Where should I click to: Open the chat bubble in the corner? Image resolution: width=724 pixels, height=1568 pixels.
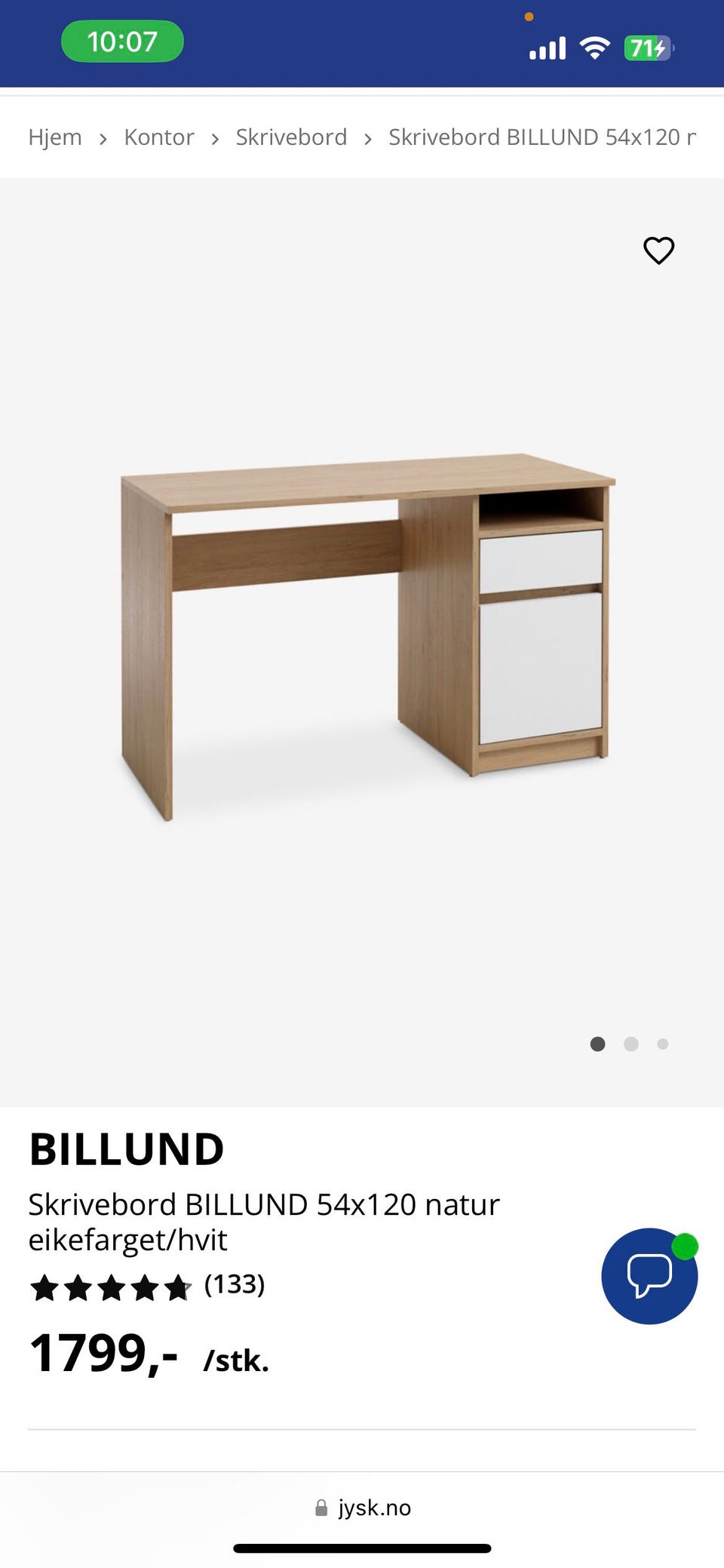pos(649,1276)
